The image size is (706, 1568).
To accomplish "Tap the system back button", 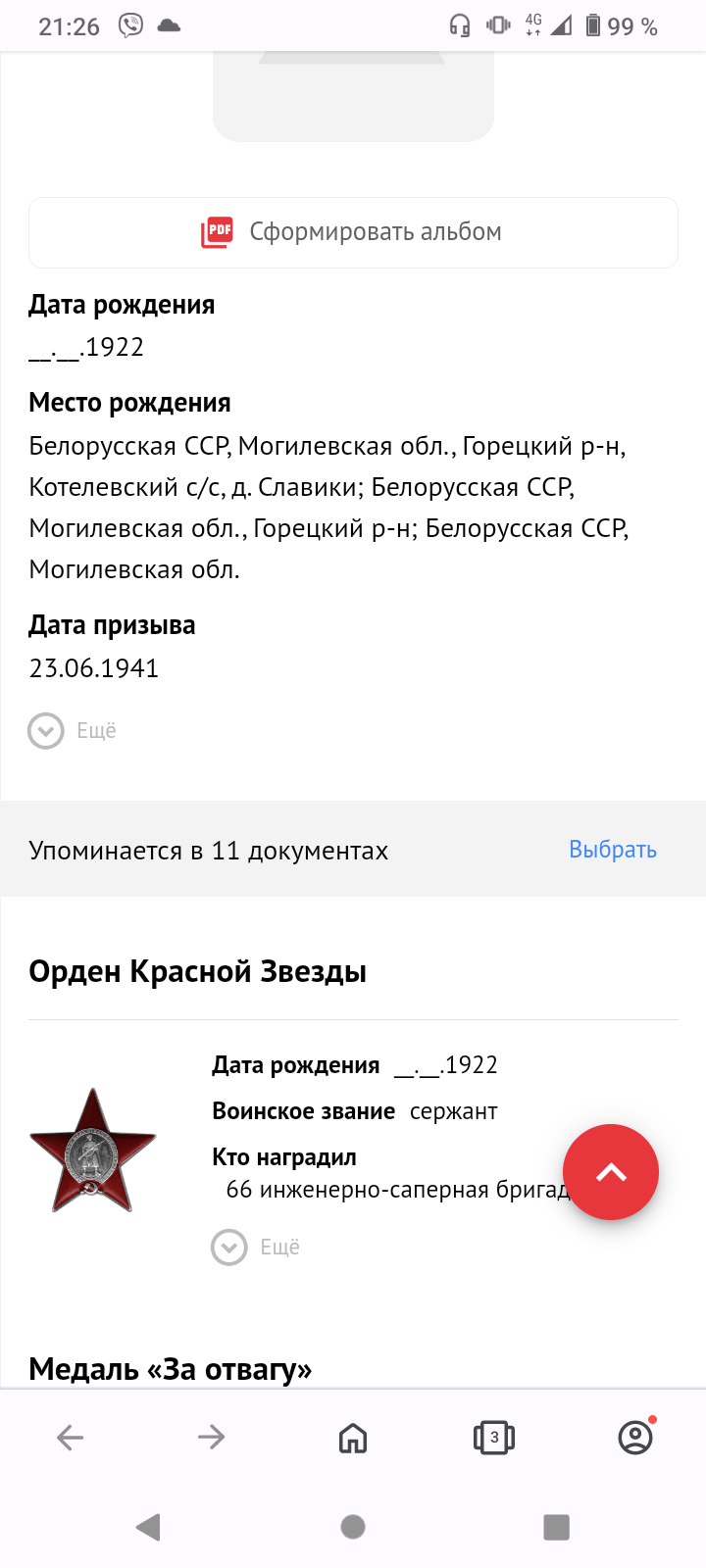I will (149, 1527).
